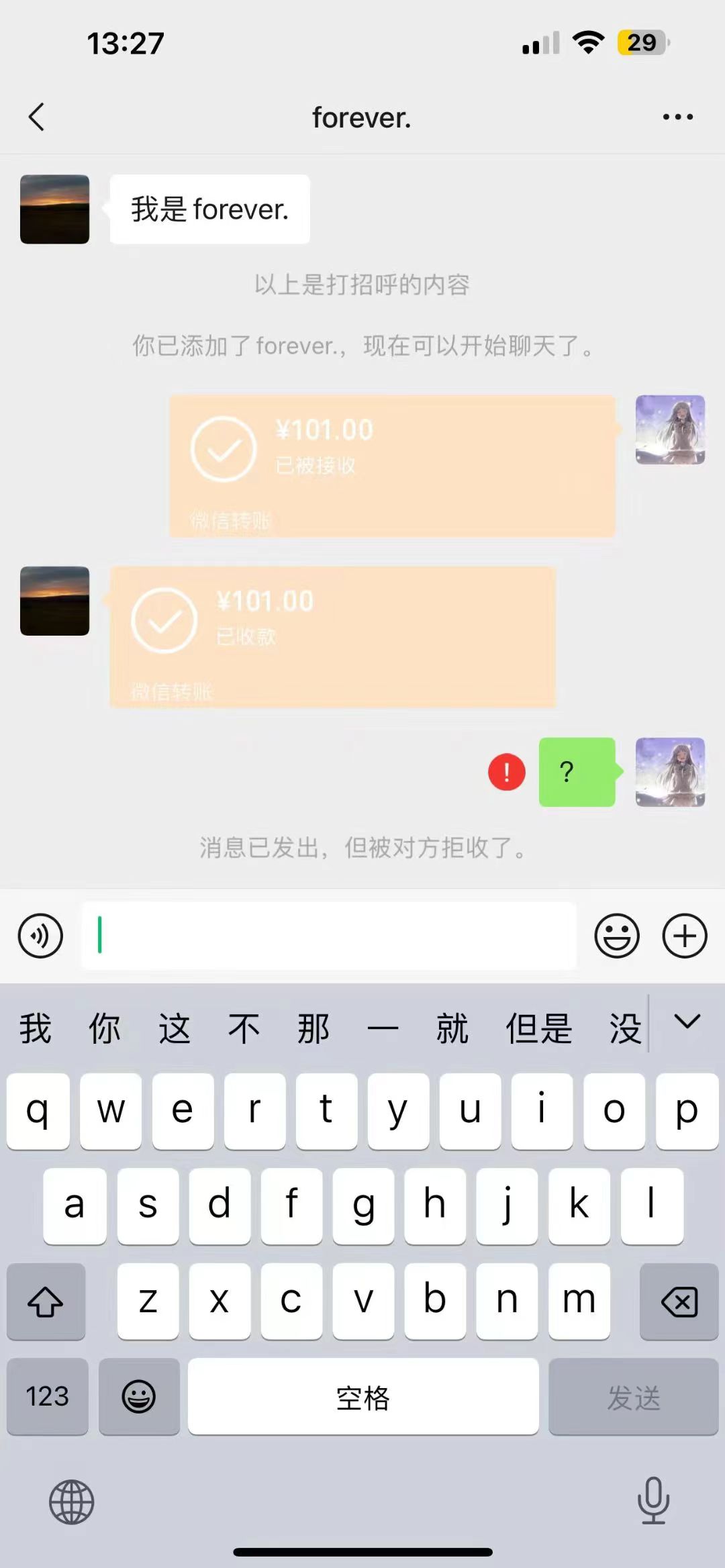Switch to voice message input
725x1568 pixels.
tap(41, 936)
